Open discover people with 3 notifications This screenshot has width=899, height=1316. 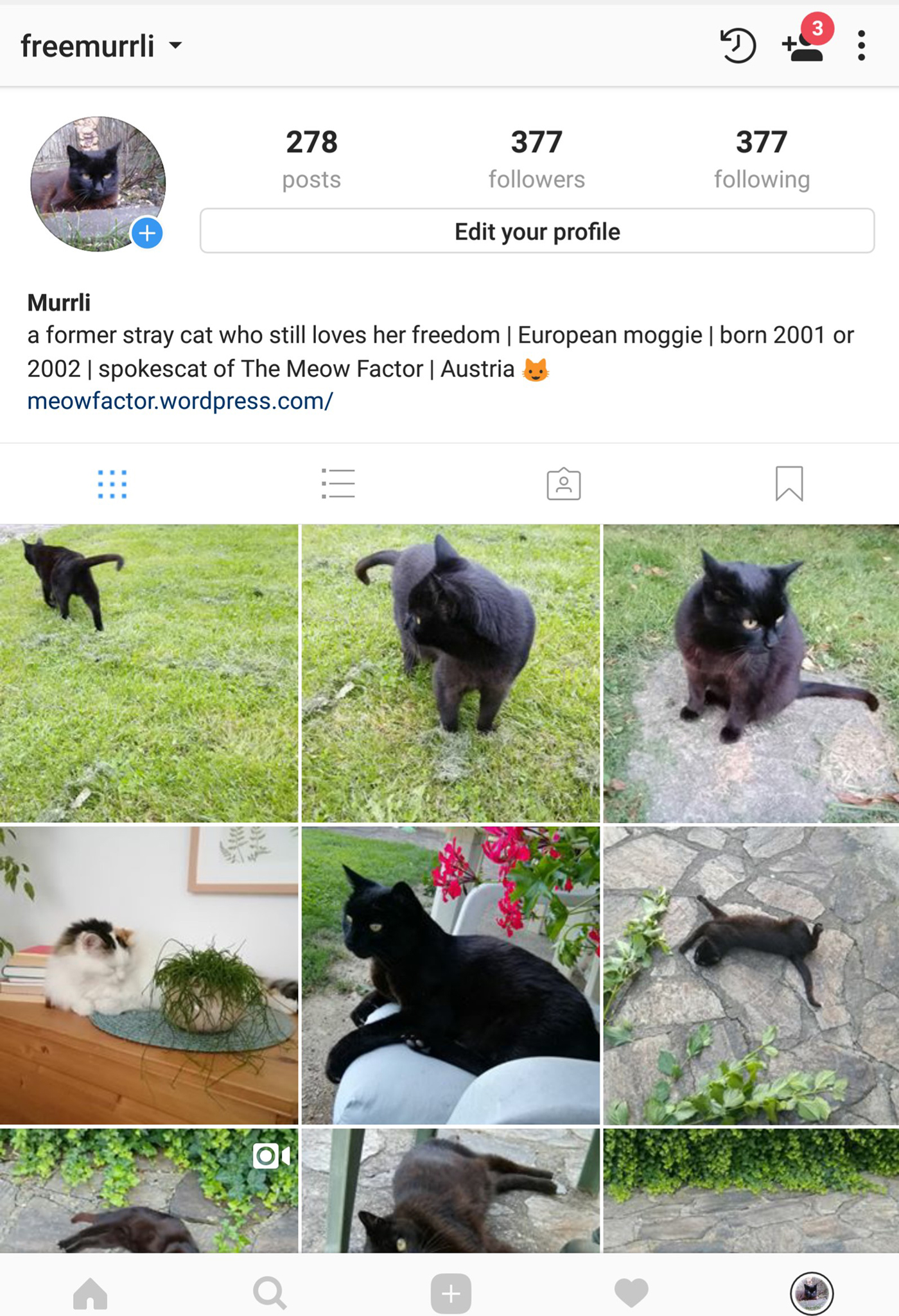pos(804,46)
